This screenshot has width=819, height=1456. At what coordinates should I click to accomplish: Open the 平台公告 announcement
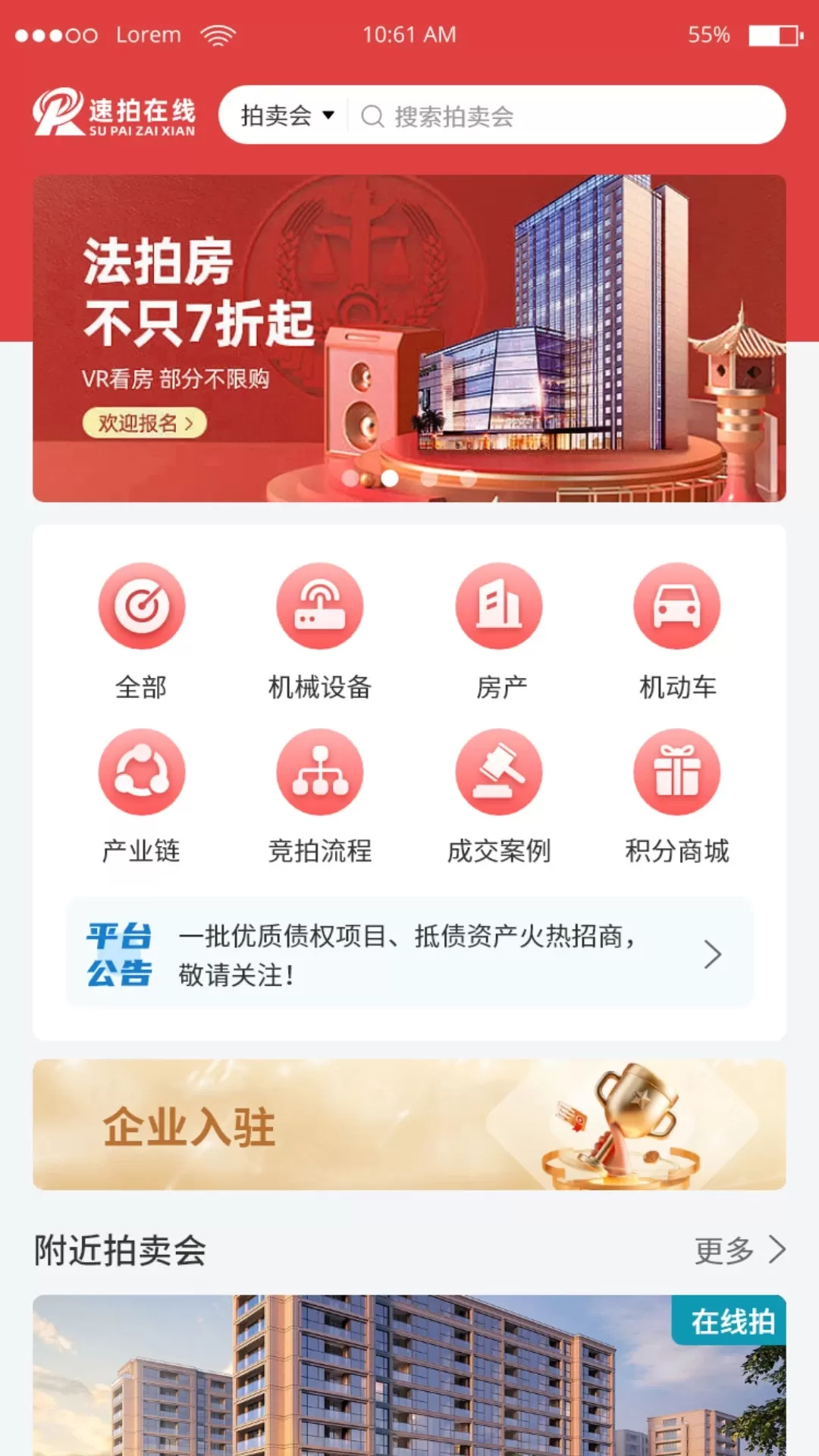pos(409,954)
